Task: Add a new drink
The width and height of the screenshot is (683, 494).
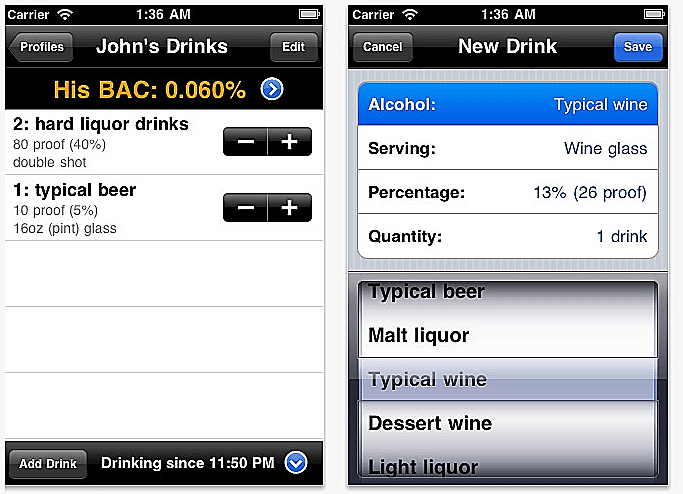Action: [47, 463]
